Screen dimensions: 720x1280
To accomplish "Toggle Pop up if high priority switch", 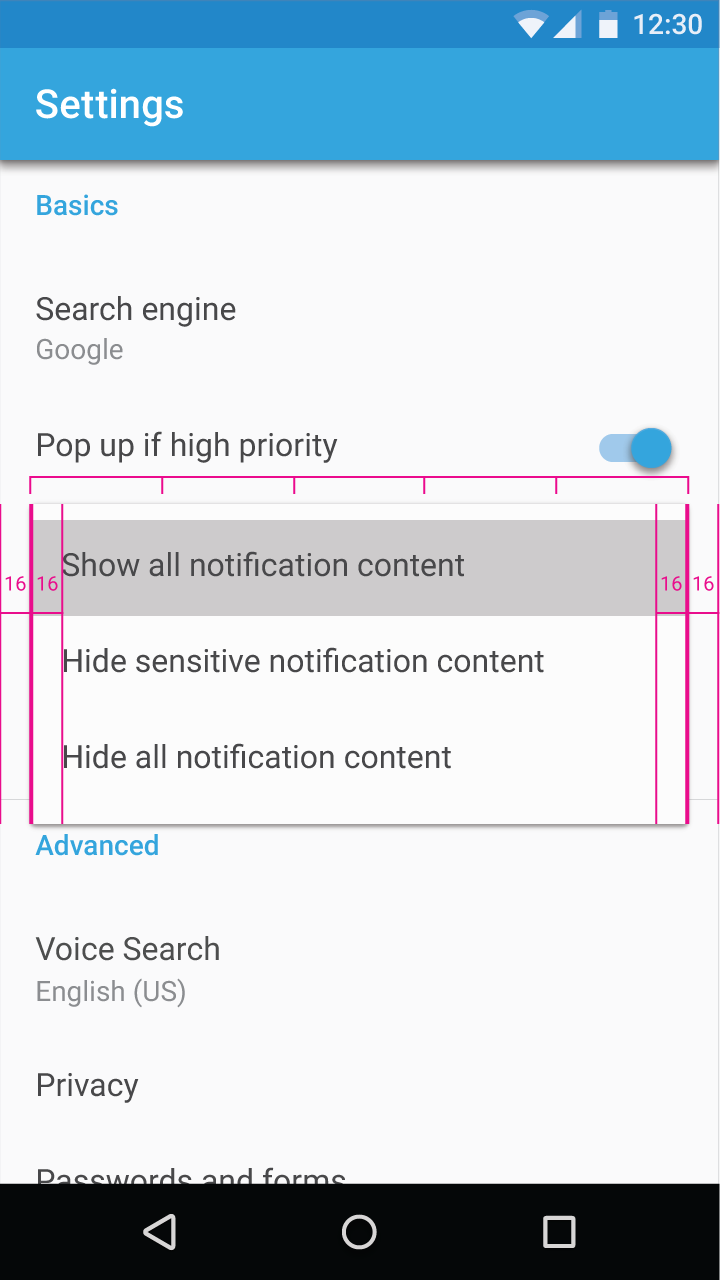I will 635,448.
